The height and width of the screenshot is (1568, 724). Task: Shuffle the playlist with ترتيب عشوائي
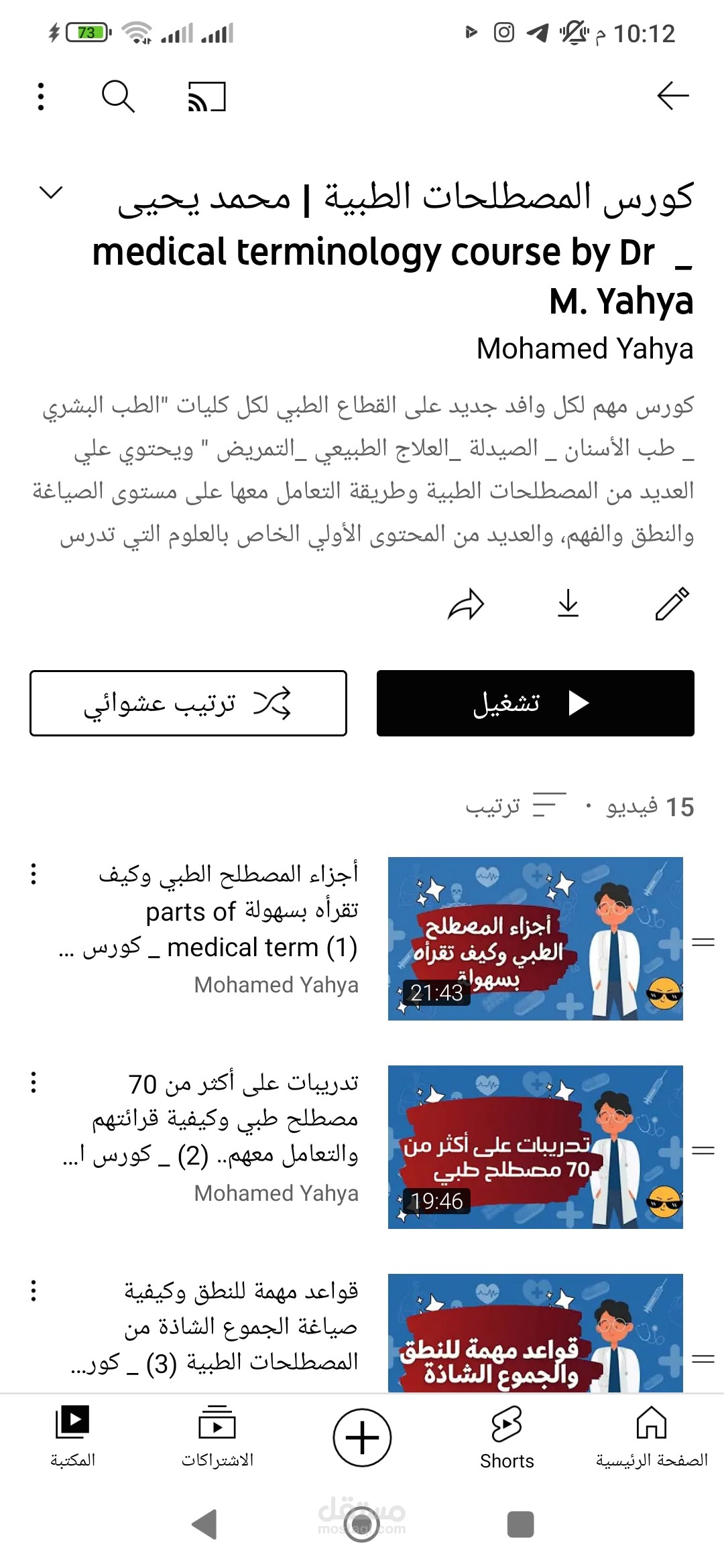(188, 703)
